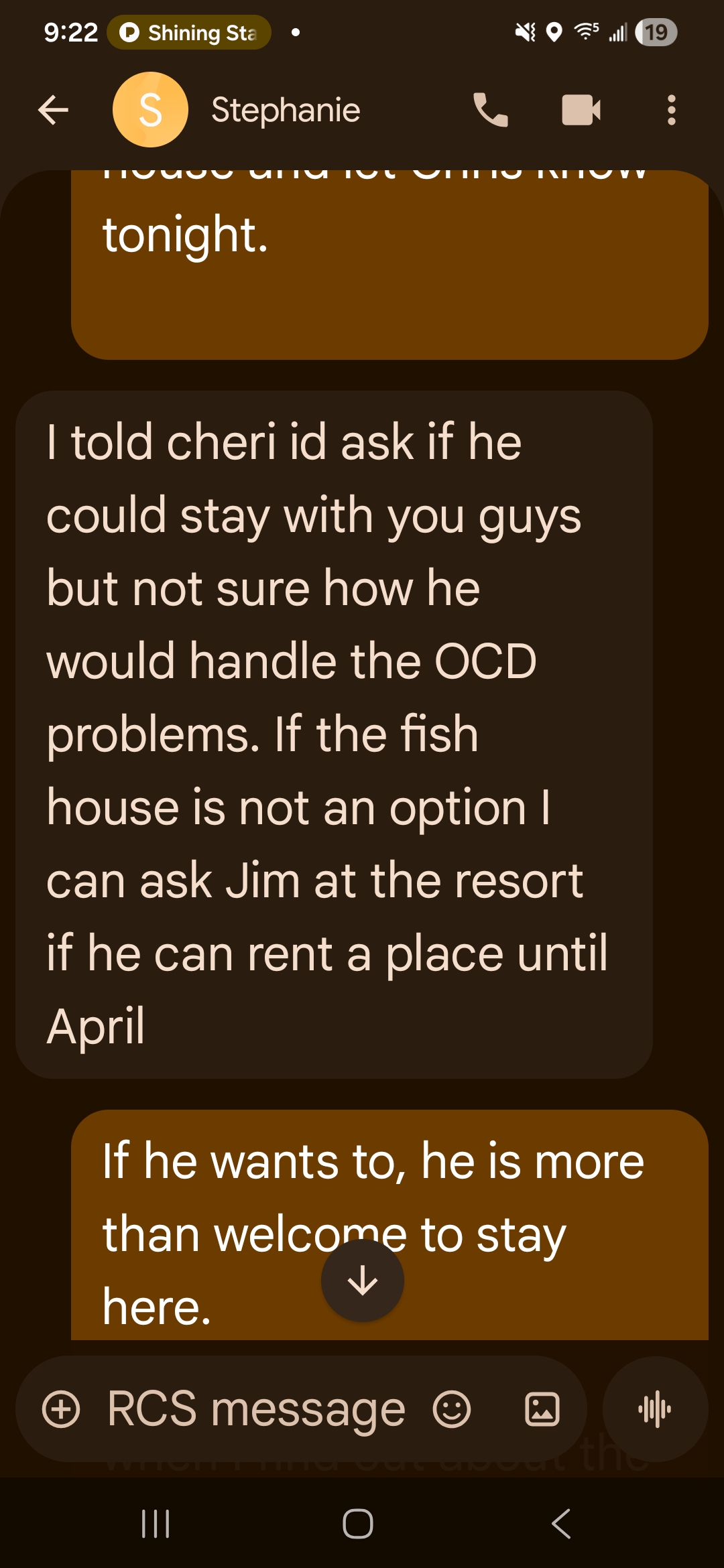Start a video call with Stephanie

tap(581, 110)
